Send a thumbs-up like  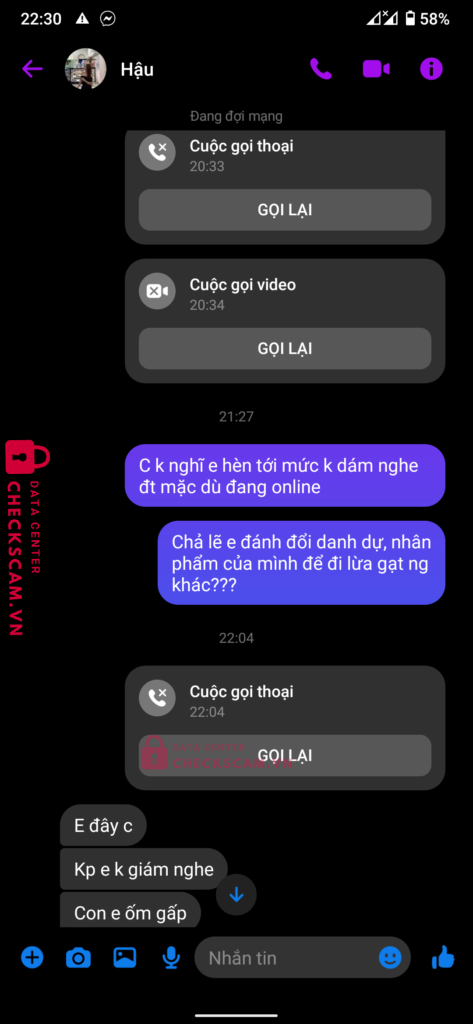point(443,957)
